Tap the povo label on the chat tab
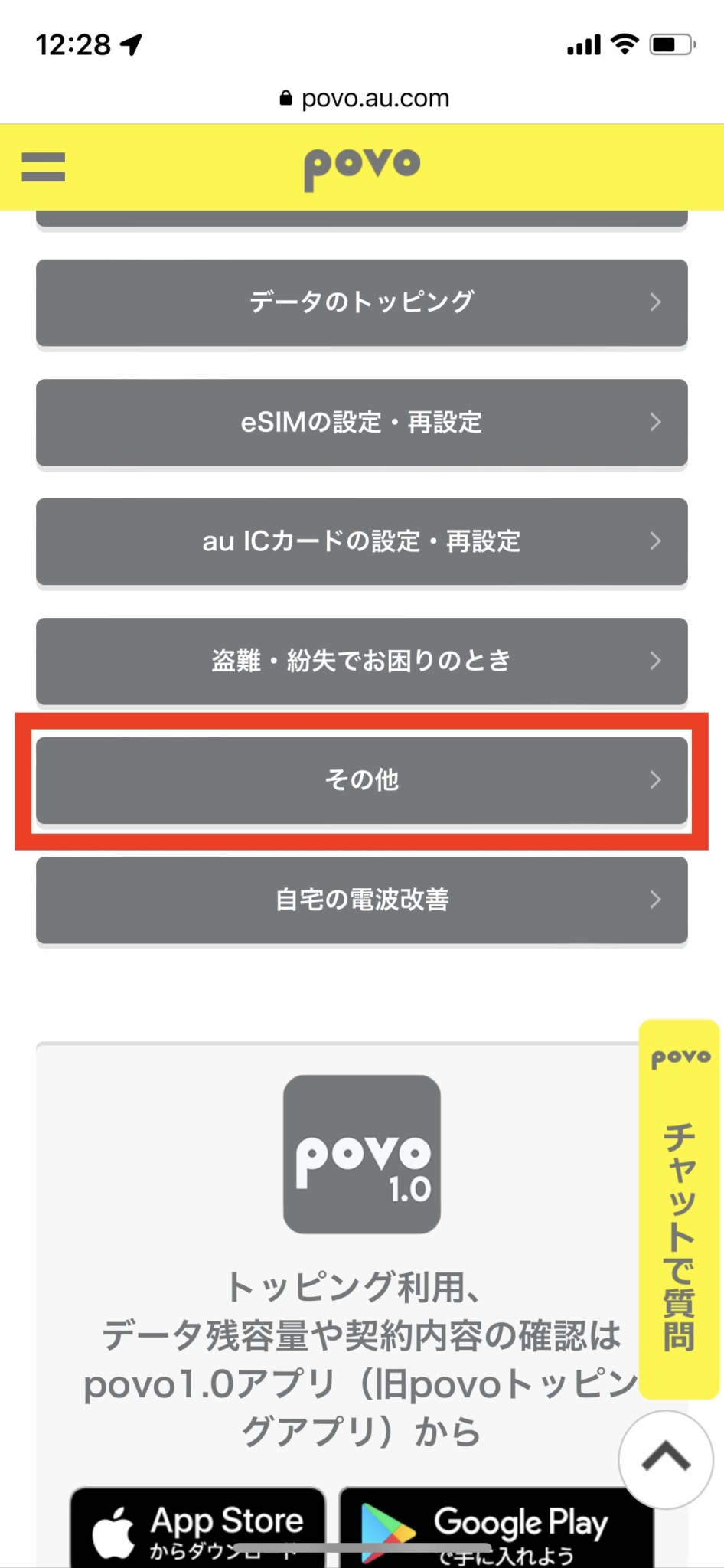 point(680,1057)
